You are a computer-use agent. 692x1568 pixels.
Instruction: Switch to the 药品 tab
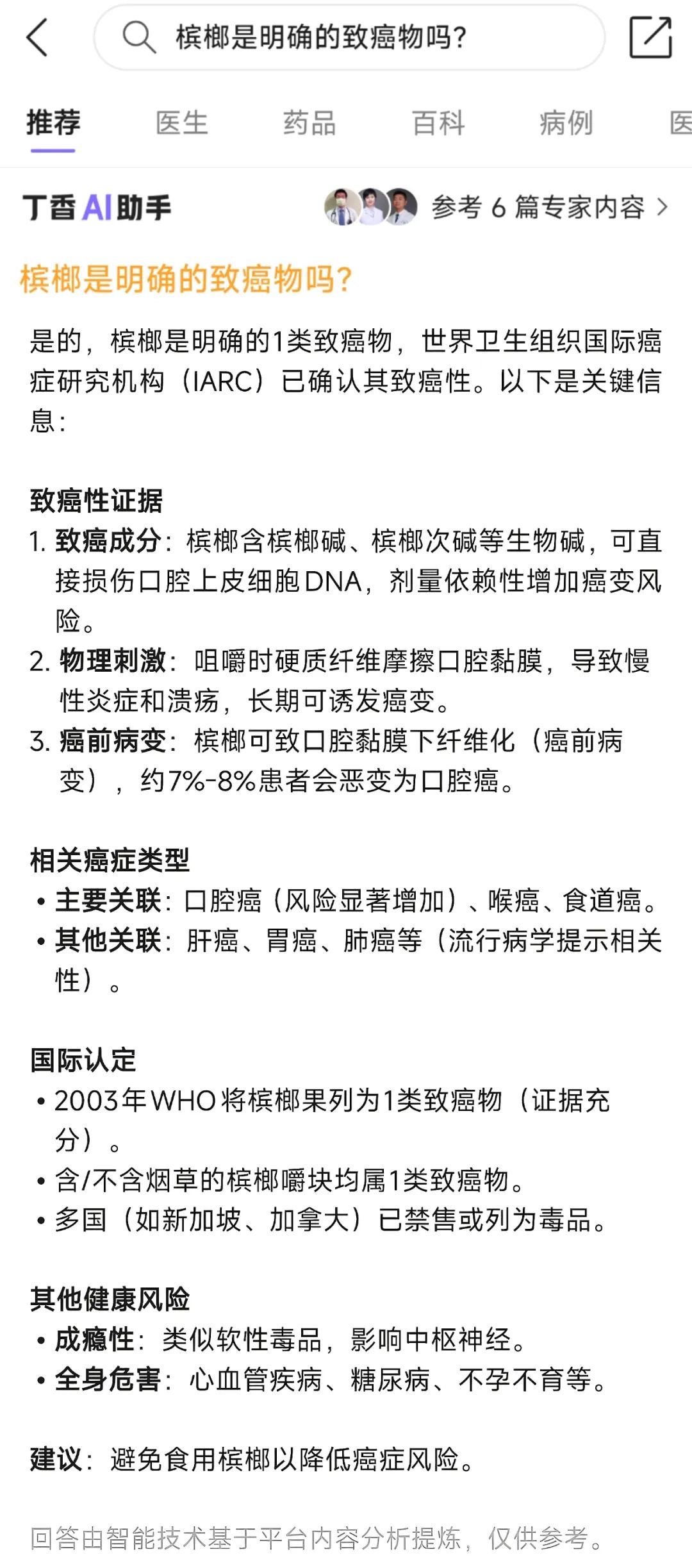point(310,122)
